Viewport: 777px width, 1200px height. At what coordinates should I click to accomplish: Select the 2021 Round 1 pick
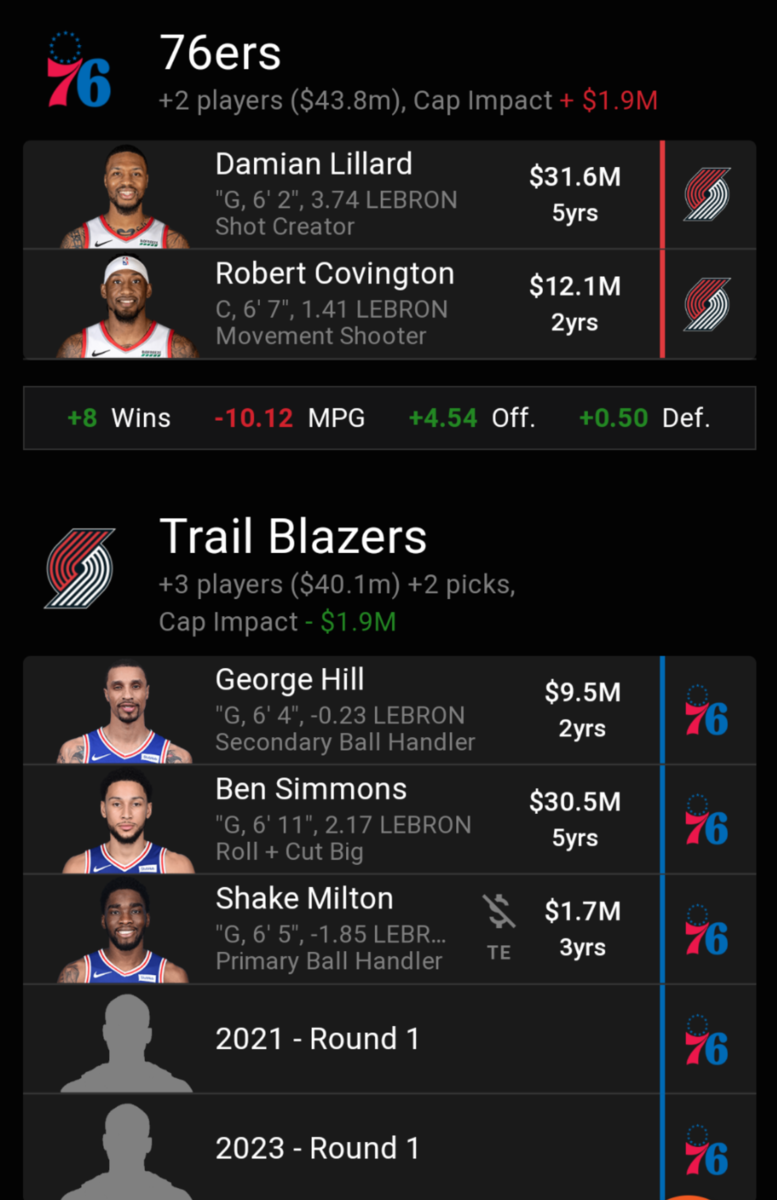(x=340, y=1039)
